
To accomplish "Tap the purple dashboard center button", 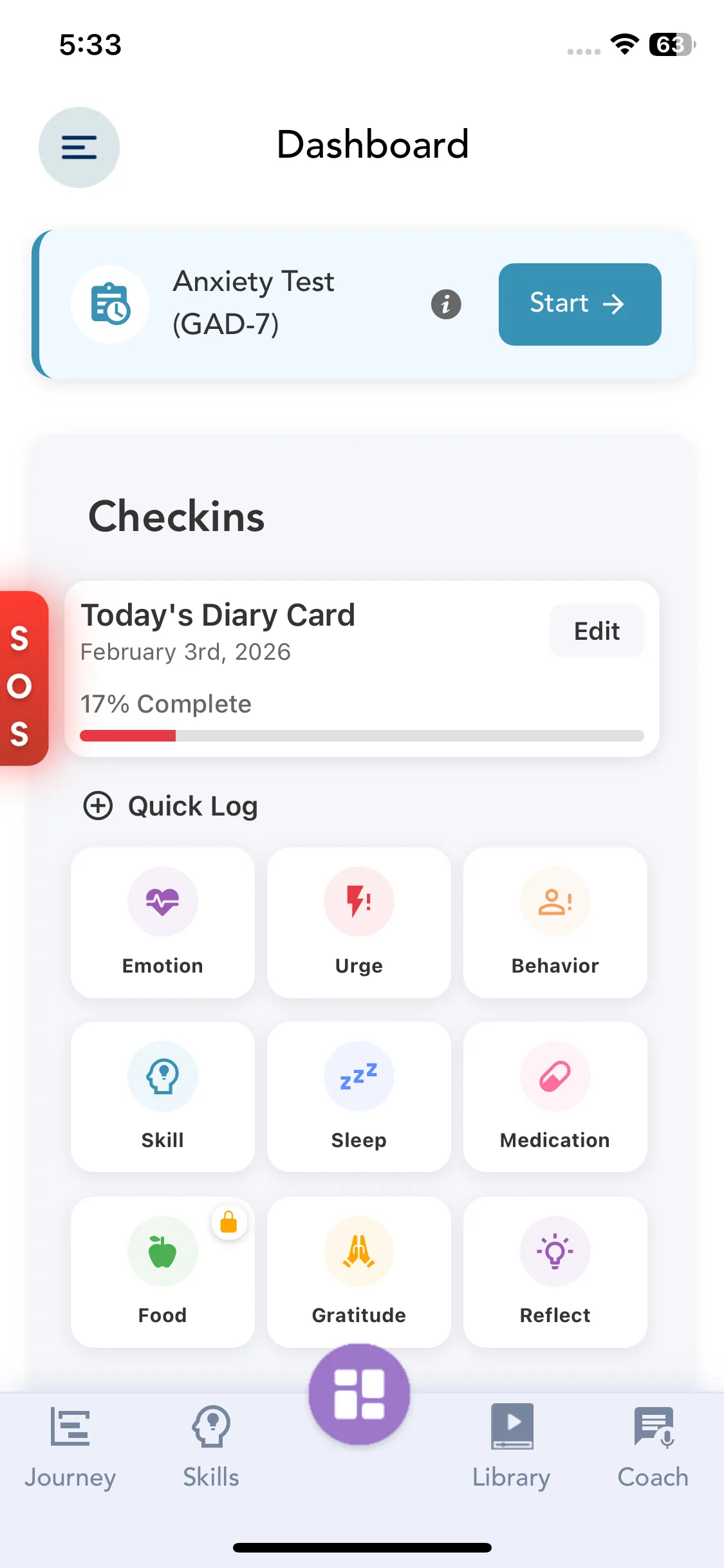I will tap(359, 1394).
